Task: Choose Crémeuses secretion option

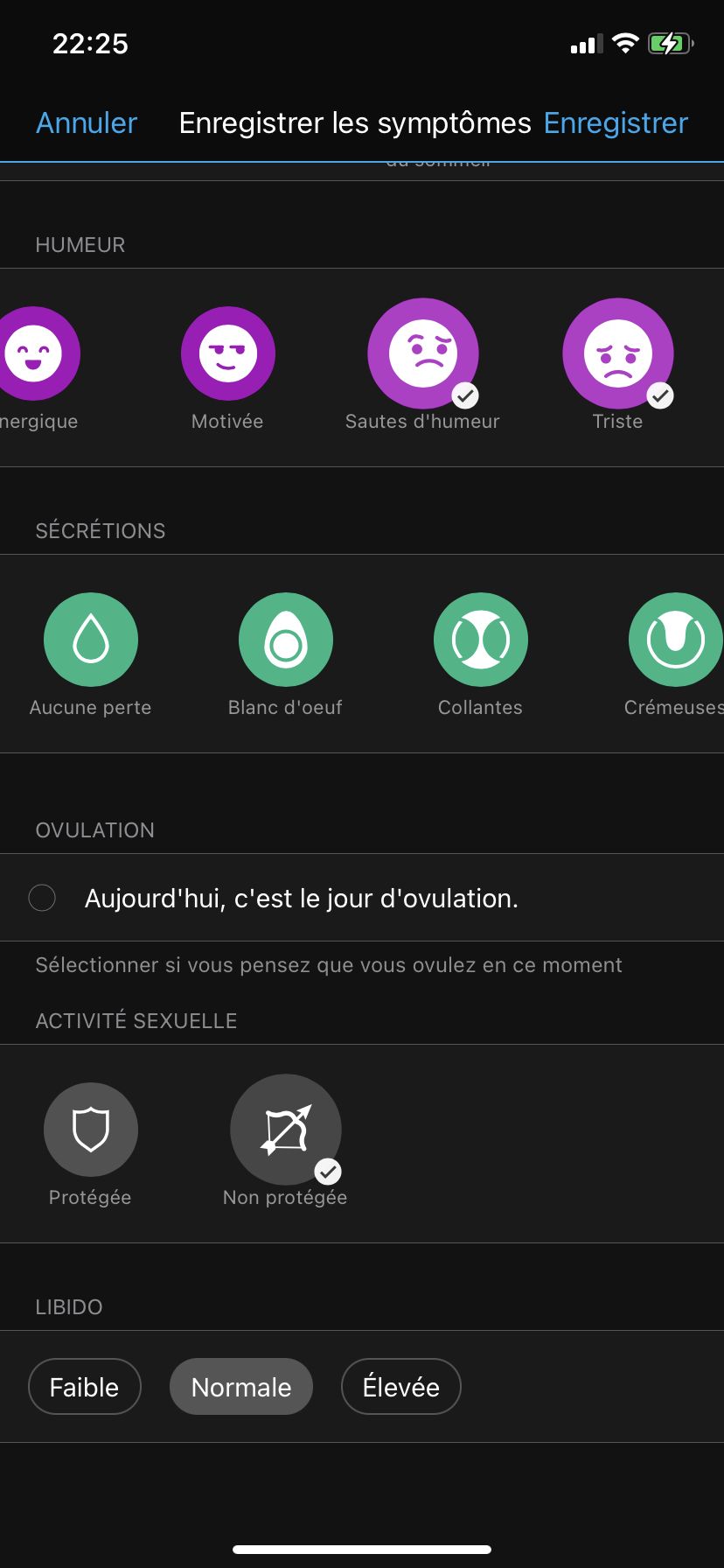Action: pyautogui.click(x=675, y=640)
